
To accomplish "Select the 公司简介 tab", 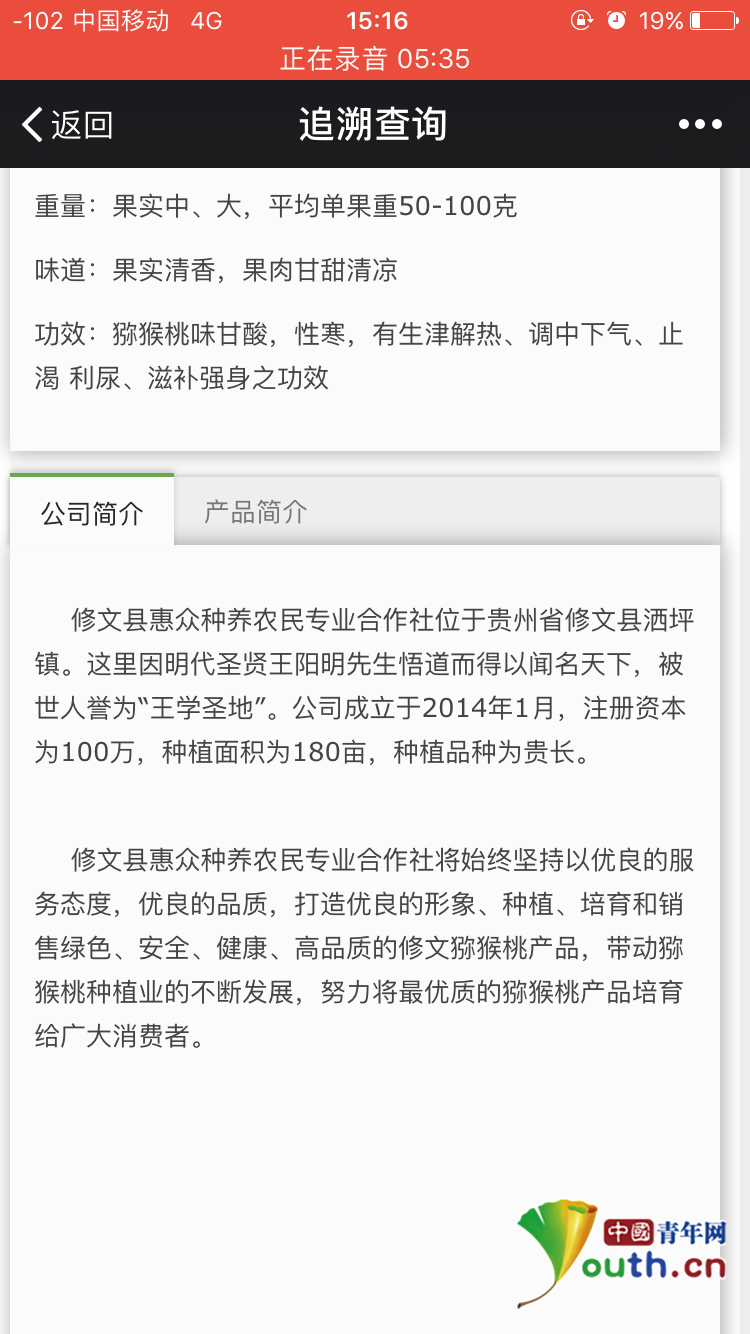I will 92,513.
